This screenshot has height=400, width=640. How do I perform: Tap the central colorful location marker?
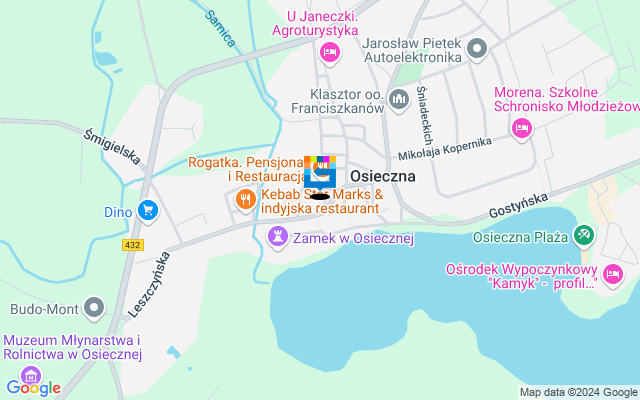tap(320, 173)
